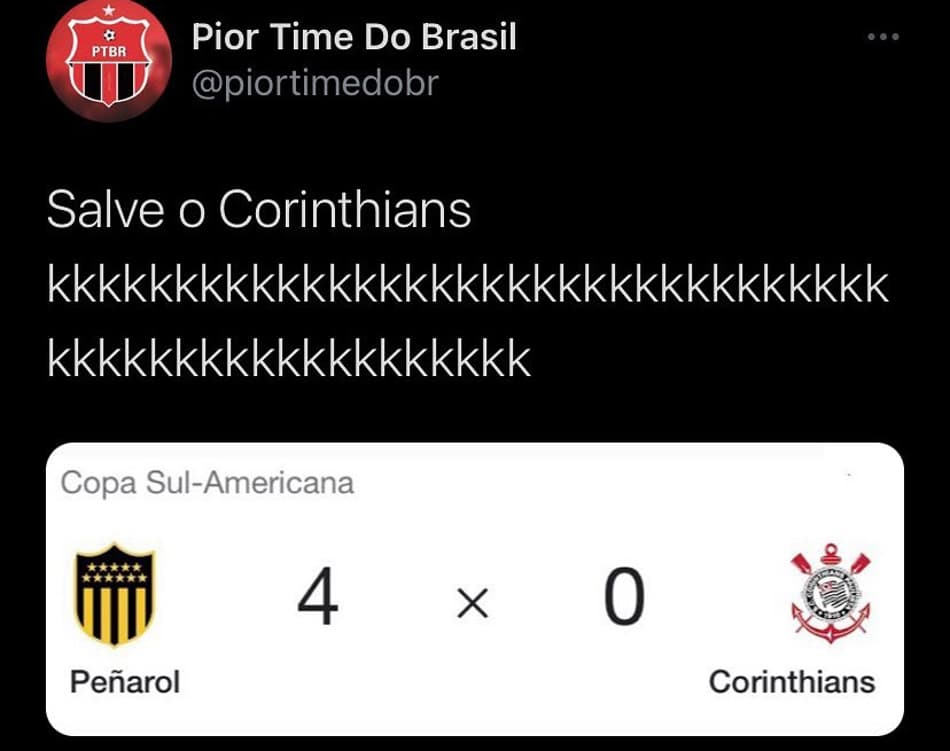Open Pior Time Do Brasil's profile avatar
The image size is (950, 751).
tap(103, 62)
